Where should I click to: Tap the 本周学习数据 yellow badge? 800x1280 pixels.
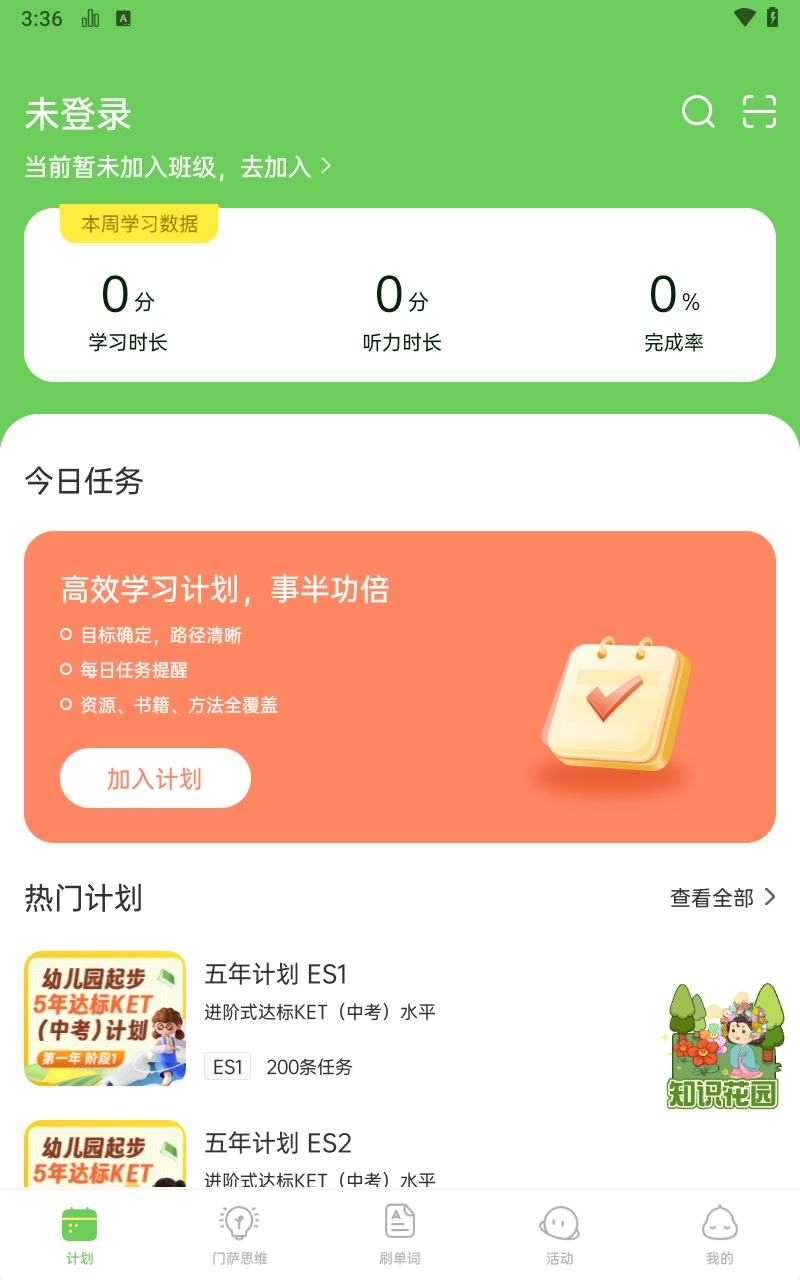(x=139, y=223)
